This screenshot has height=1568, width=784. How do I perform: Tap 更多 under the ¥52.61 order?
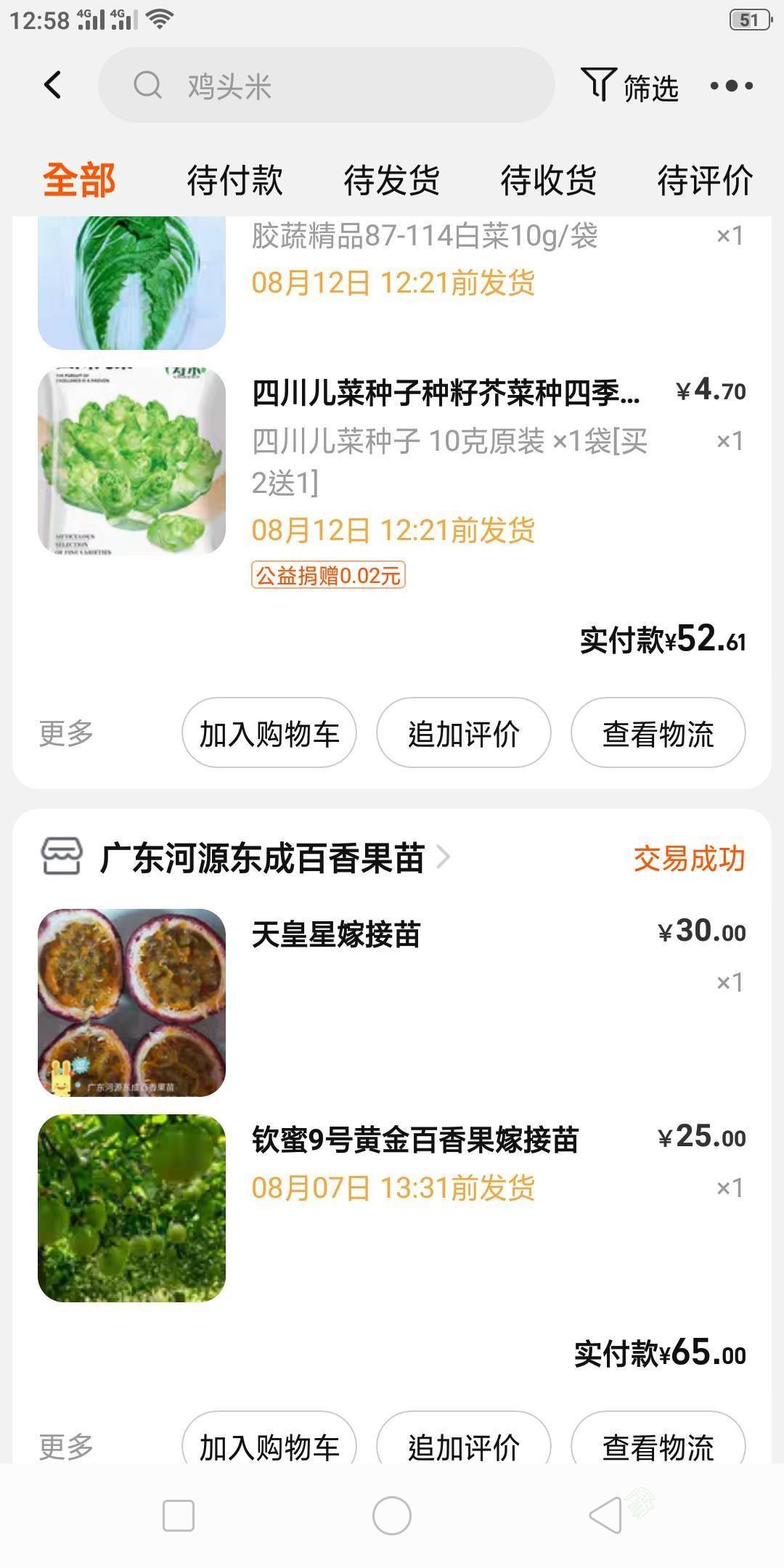pyautogui.click(x=66, y=733)
